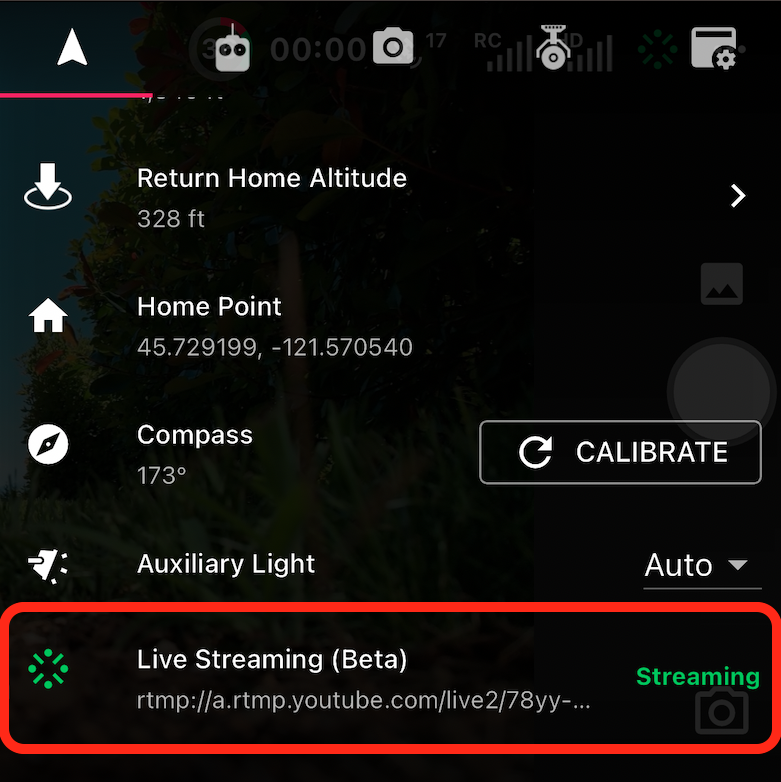Viewport: 781px width, 782px height.
Task: Switch to the live streaming tab
Action: point(658,47)
